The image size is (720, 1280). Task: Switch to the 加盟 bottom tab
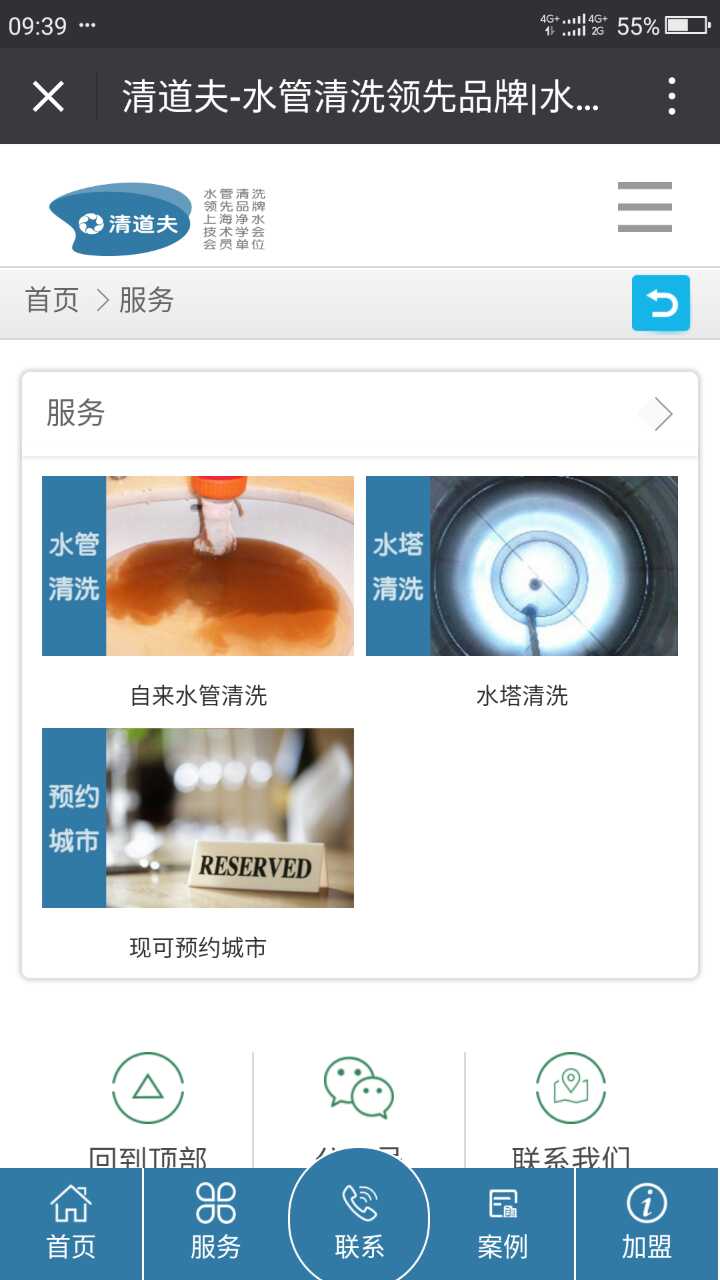647,1222
